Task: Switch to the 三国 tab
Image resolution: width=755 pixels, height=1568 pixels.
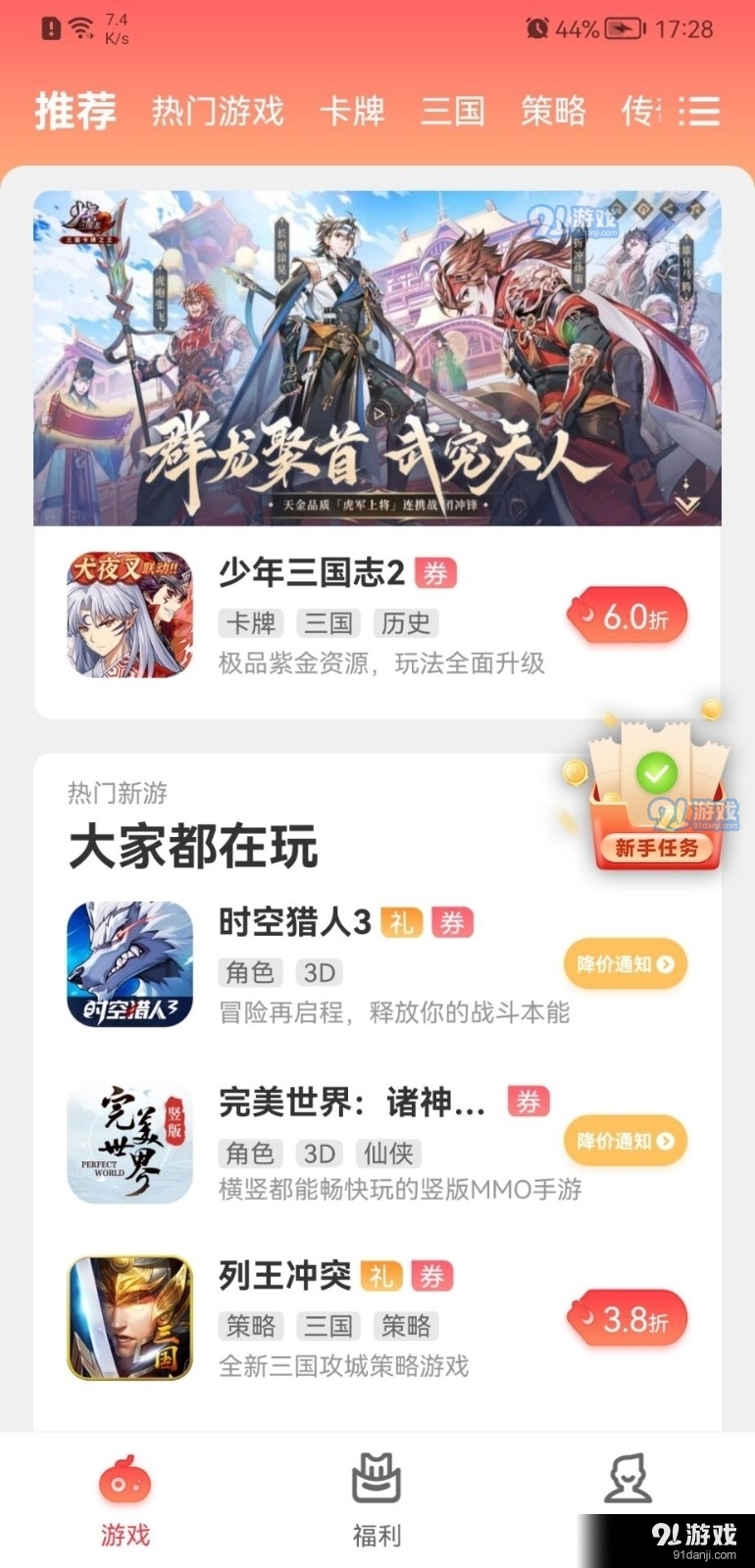Action: (x=453, y=111)
